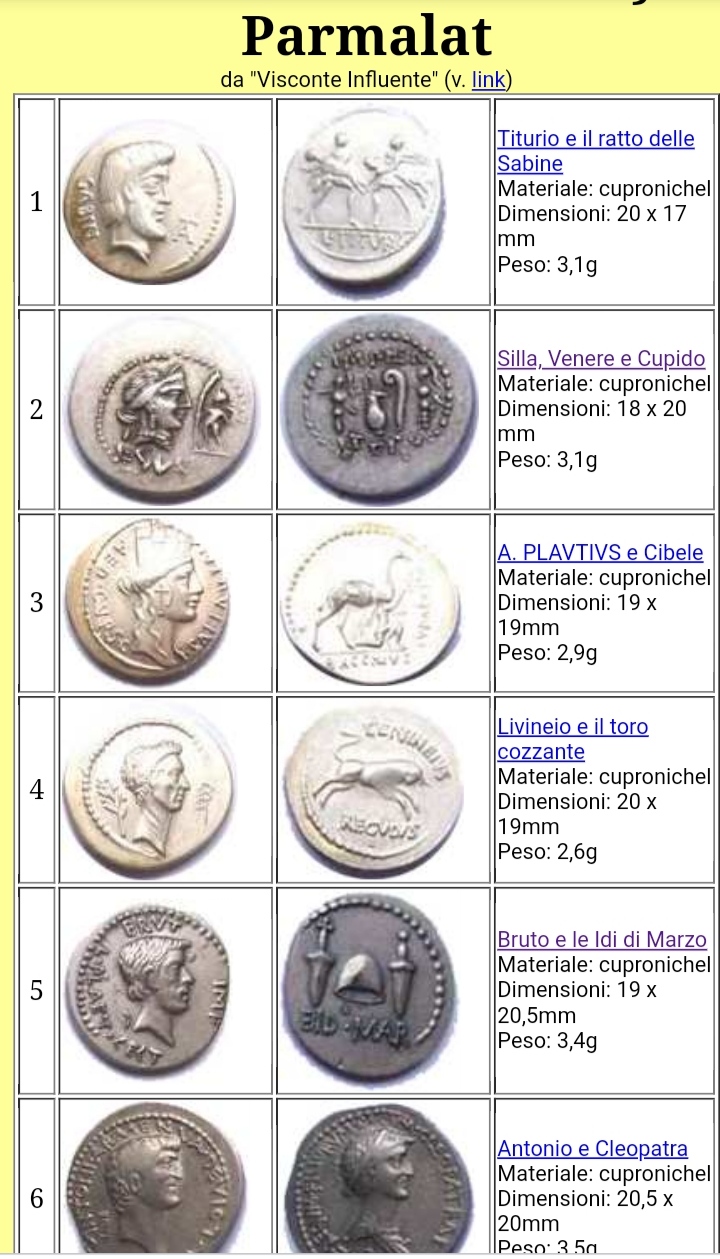Follow the A. PLAVTIVS e Cibele link
This screenshot has height=1259, width=720.
point(600,552)
